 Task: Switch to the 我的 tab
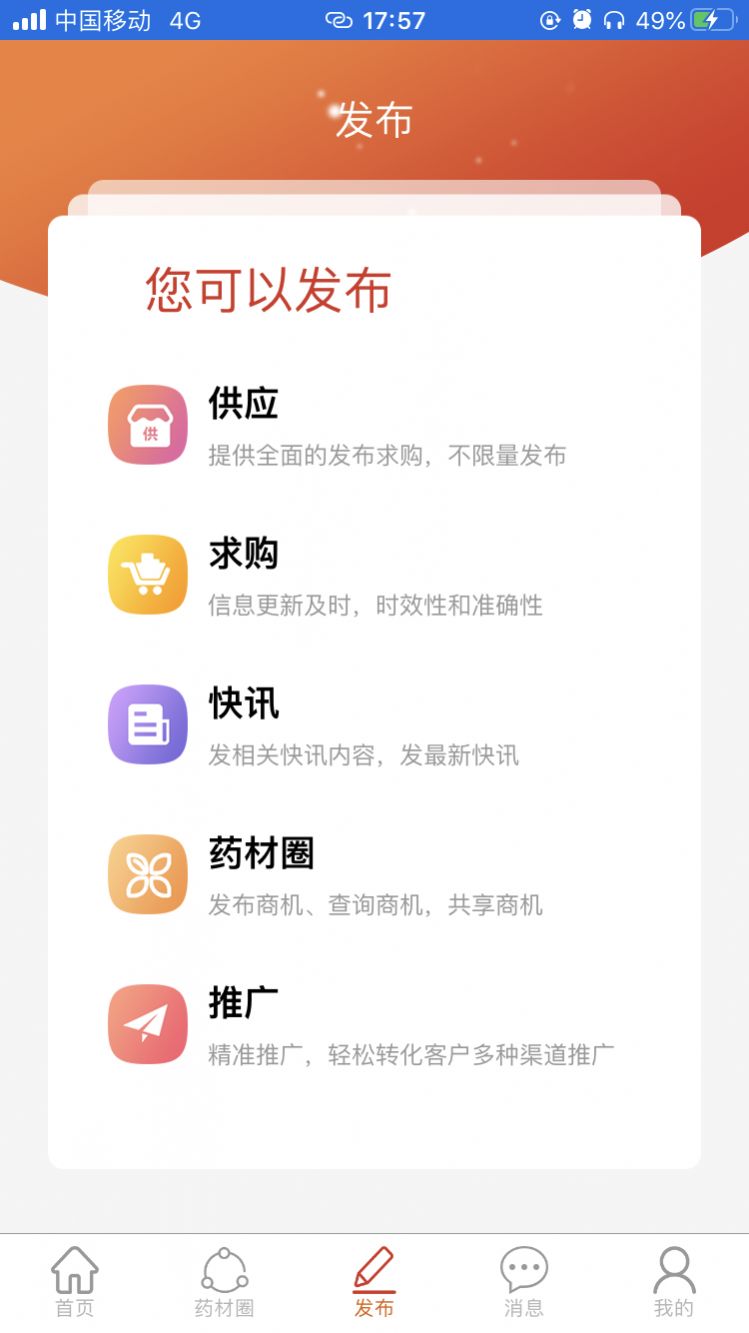click(673, 1280)
